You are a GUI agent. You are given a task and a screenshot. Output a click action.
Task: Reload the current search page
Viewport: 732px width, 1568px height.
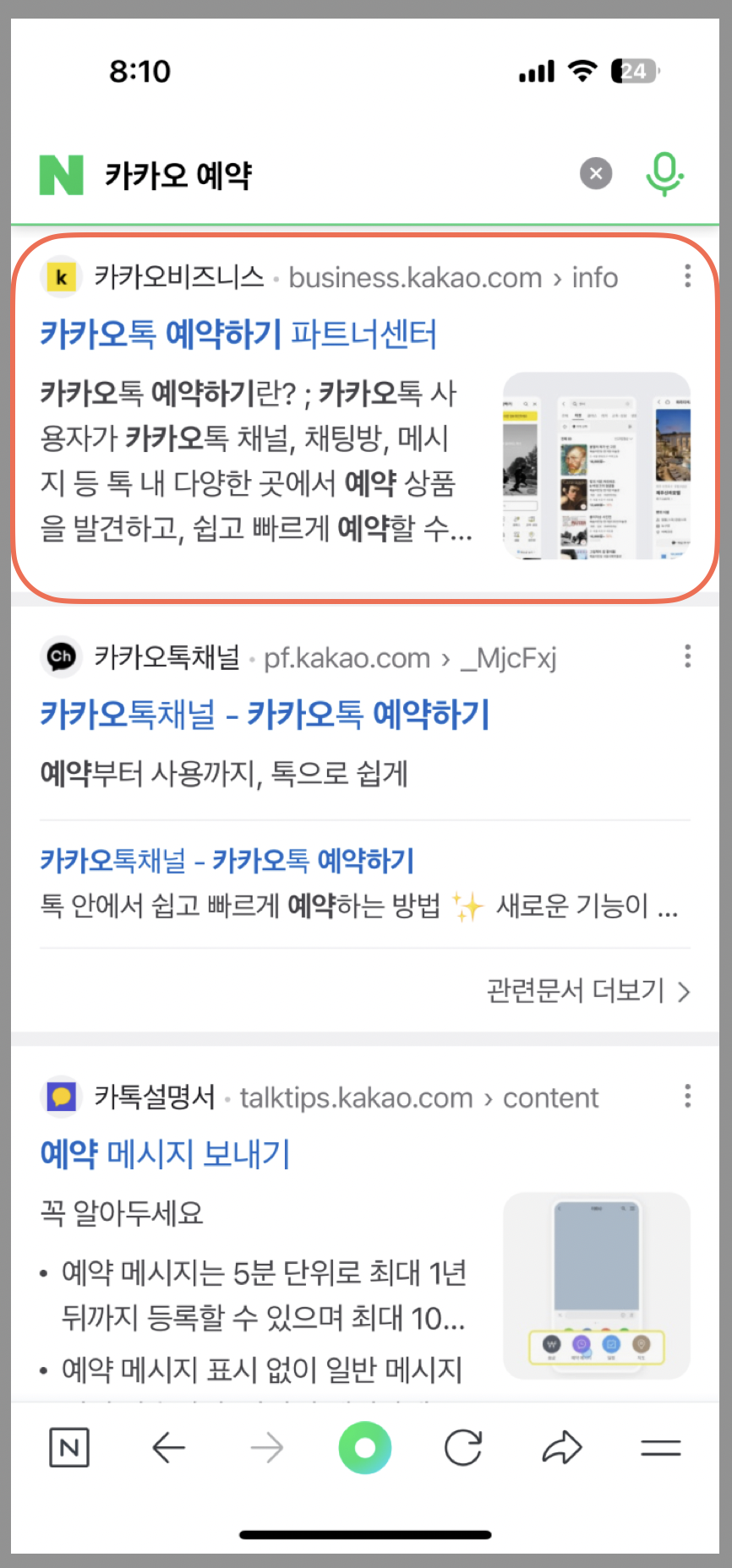(x=463, y=1448)
